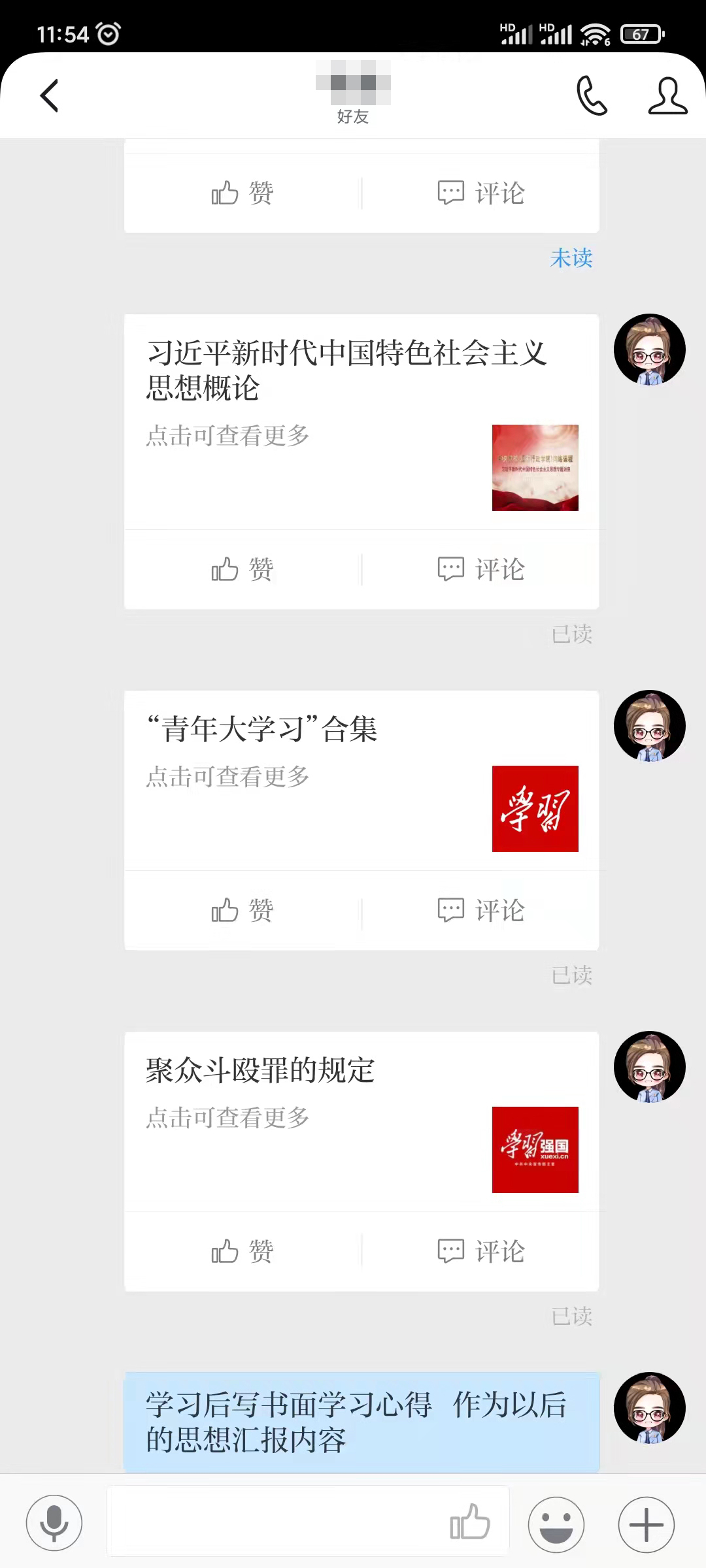Viewport: 706px width, 1568px height.
Task: Go back from this chat
Action: (50, 96)
